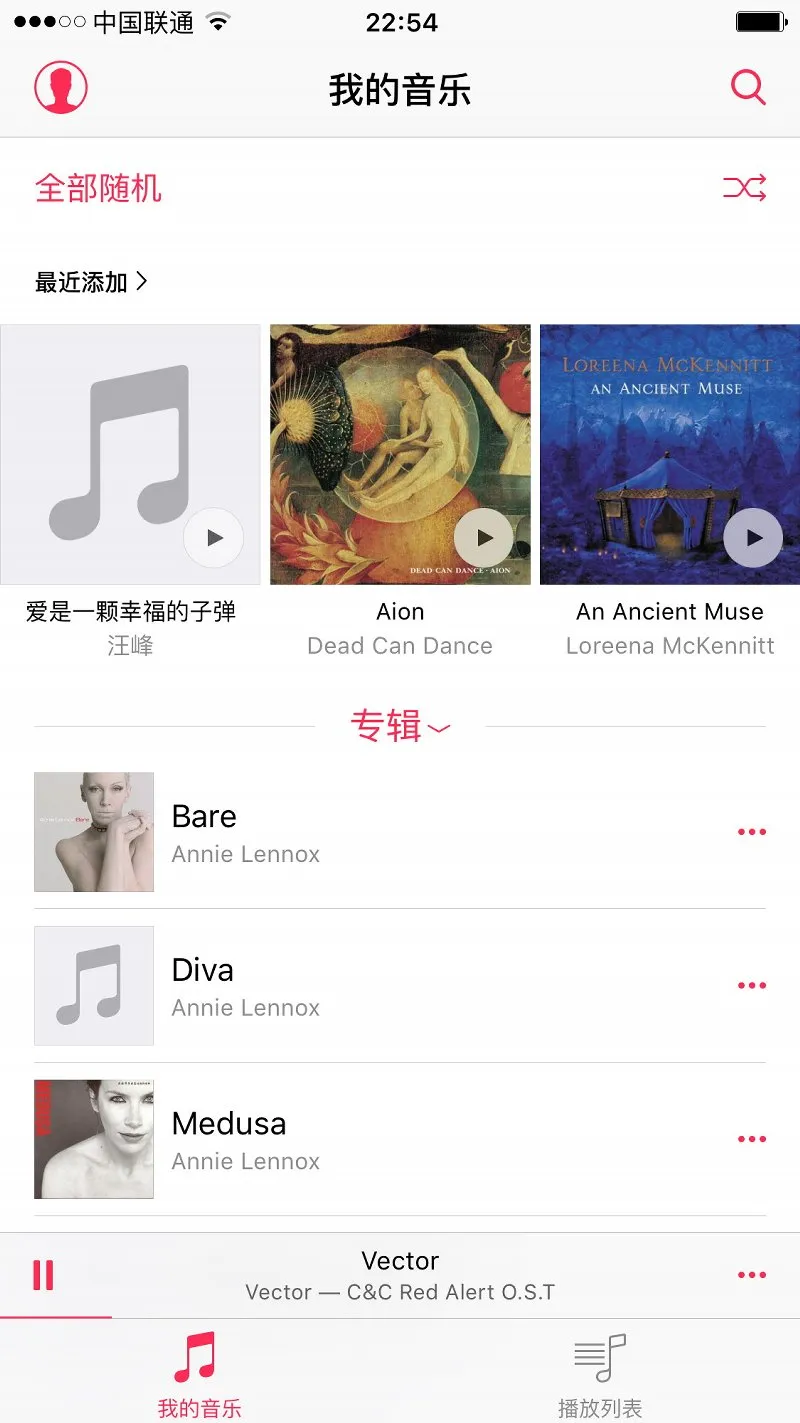The width and height of the screenshot is (800, 1423).
Task: Pause the playing track Vector
Action: click(x=43, y=1275)
